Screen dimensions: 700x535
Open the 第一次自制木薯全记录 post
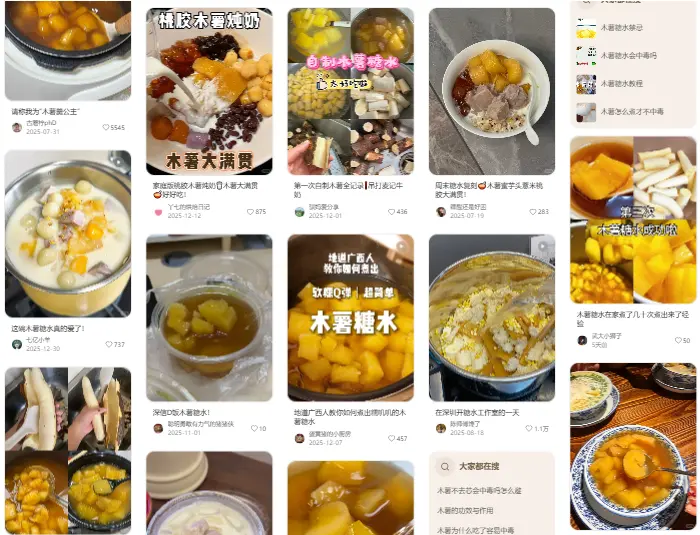click(x=350, y=92)
